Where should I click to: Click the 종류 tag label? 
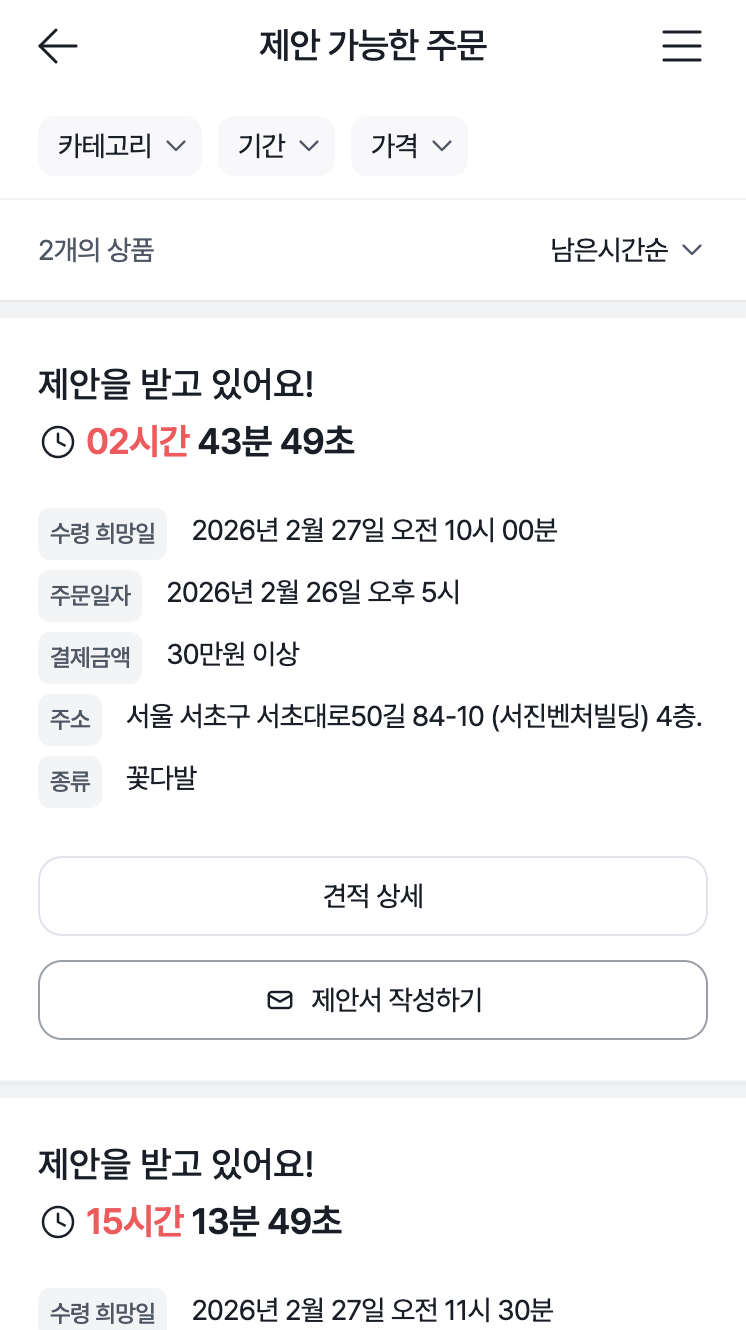tap(70, 782)
